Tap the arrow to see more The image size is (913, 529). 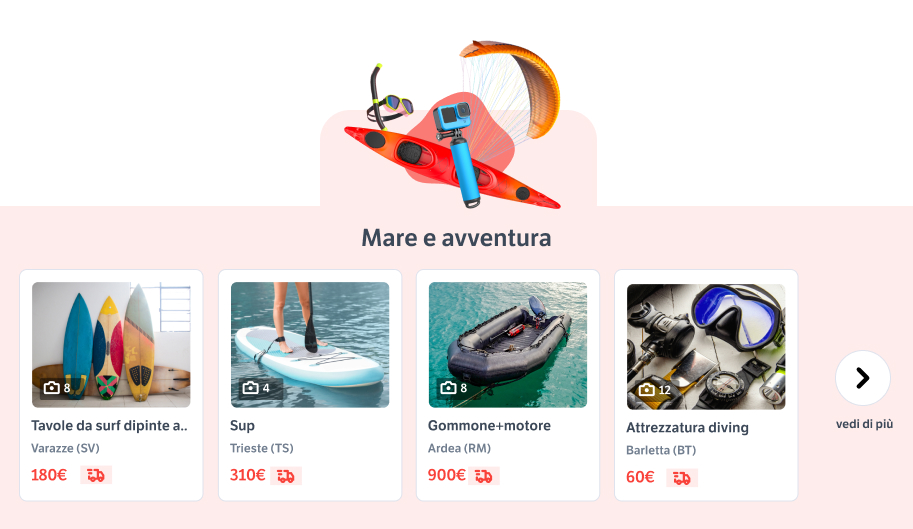[863, 378]
